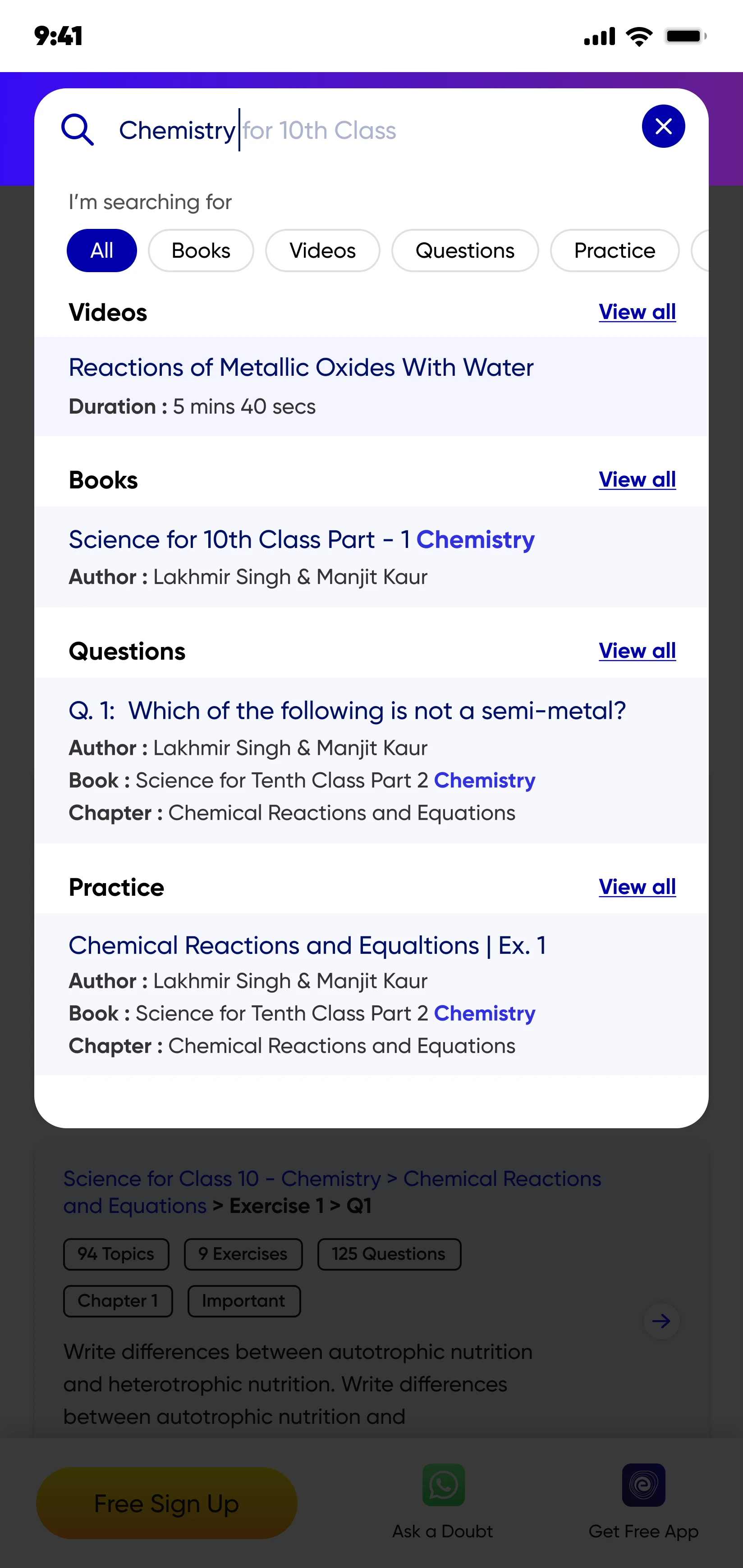The height and width of the screenshot is (1568, 743).
Task: Filter results by Books
Action: click(x=201, y=251)
